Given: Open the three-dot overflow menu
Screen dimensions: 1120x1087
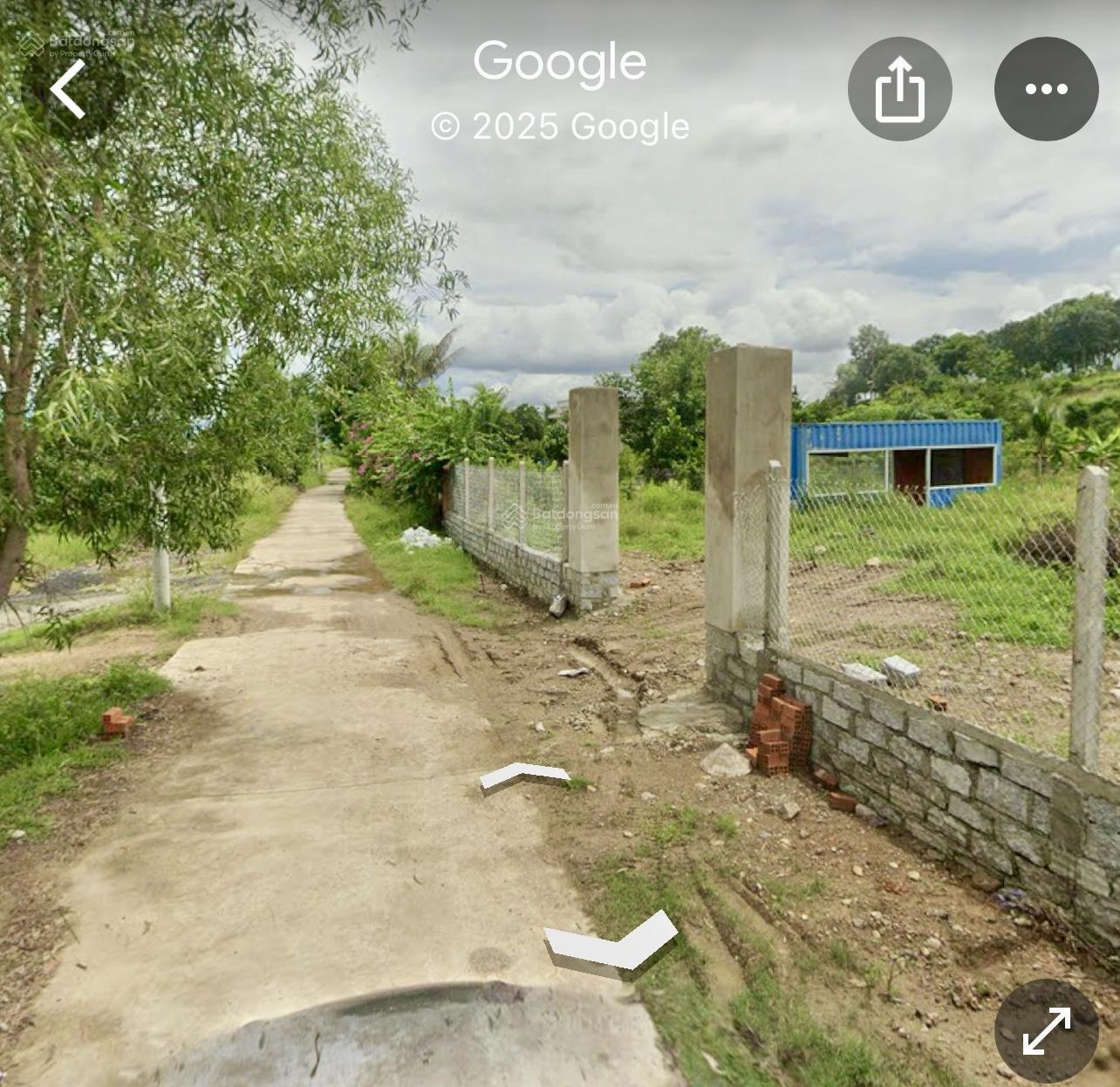Looking at the screenshot, I should (x=1046, y=89).
